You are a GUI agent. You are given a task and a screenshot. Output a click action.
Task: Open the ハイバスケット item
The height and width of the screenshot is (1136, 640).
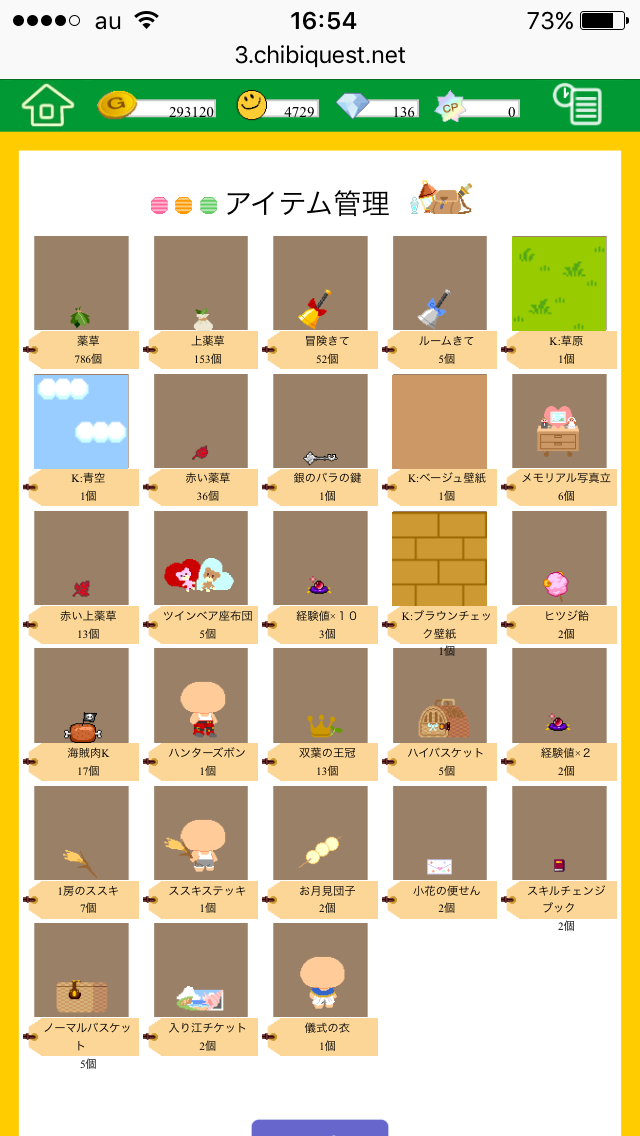(440, 695)
